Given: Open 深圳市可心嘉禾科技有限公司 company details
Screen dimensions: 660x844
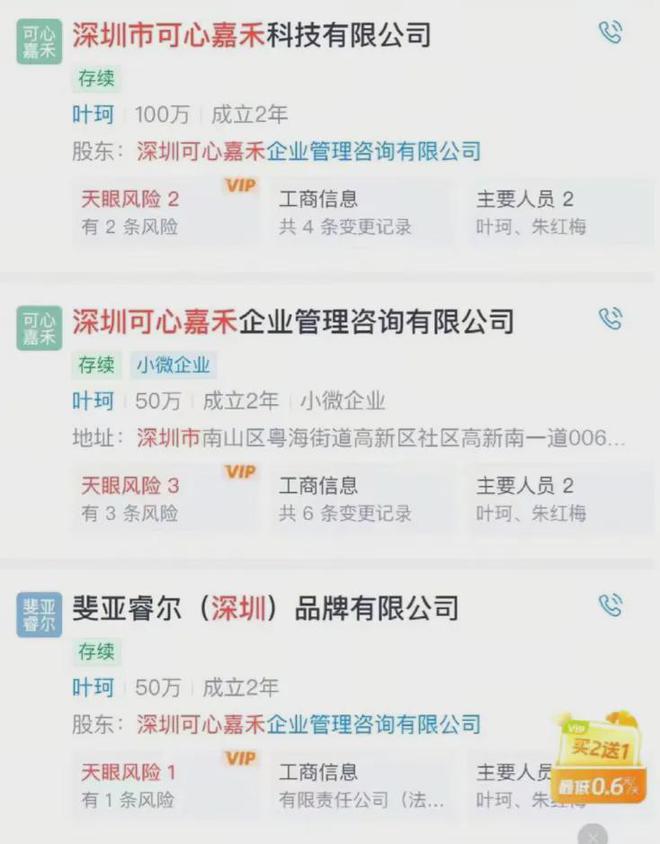Looking at the screenshot, I should coord(251,36).
